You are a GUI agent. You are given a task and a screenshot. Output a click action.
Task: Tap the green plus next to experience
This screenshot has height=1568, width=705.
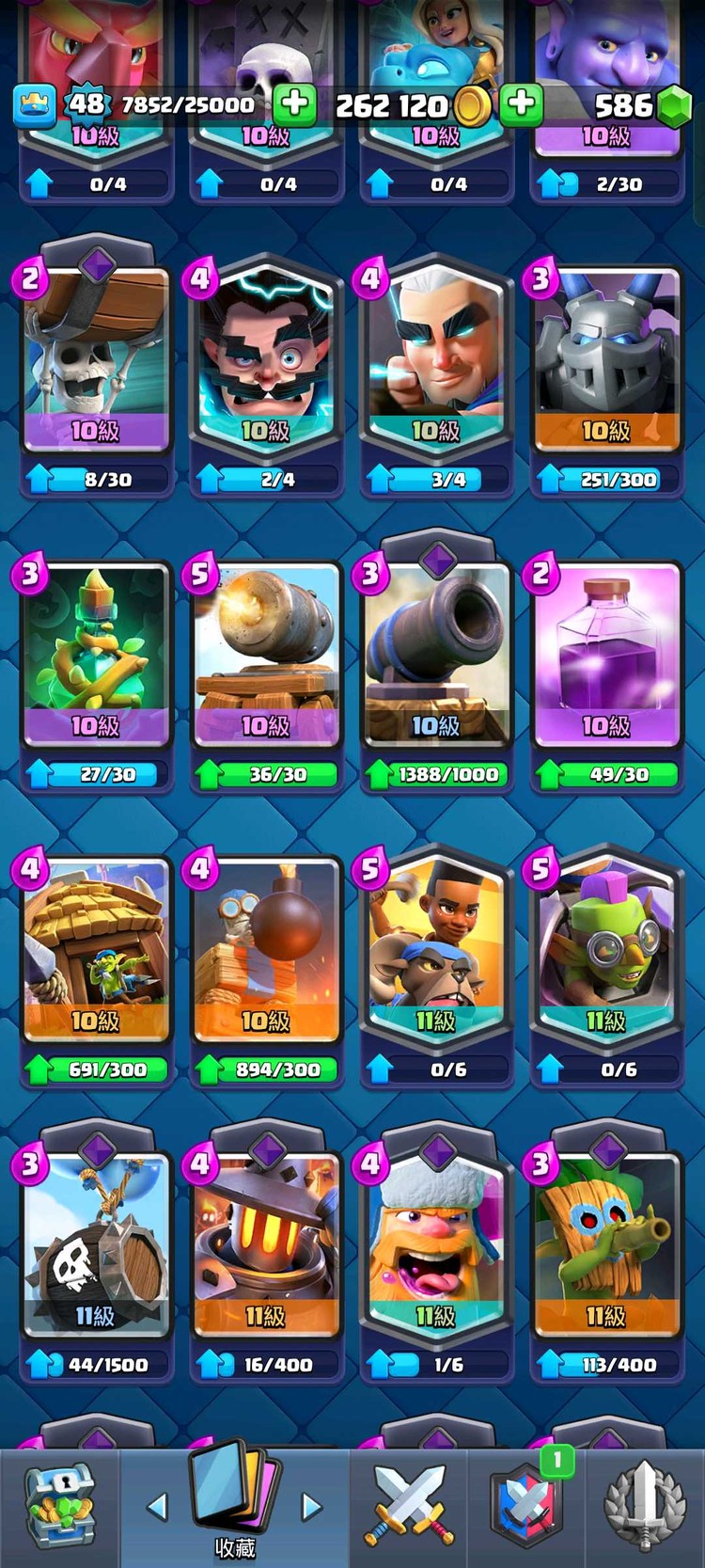pos(294,103)
